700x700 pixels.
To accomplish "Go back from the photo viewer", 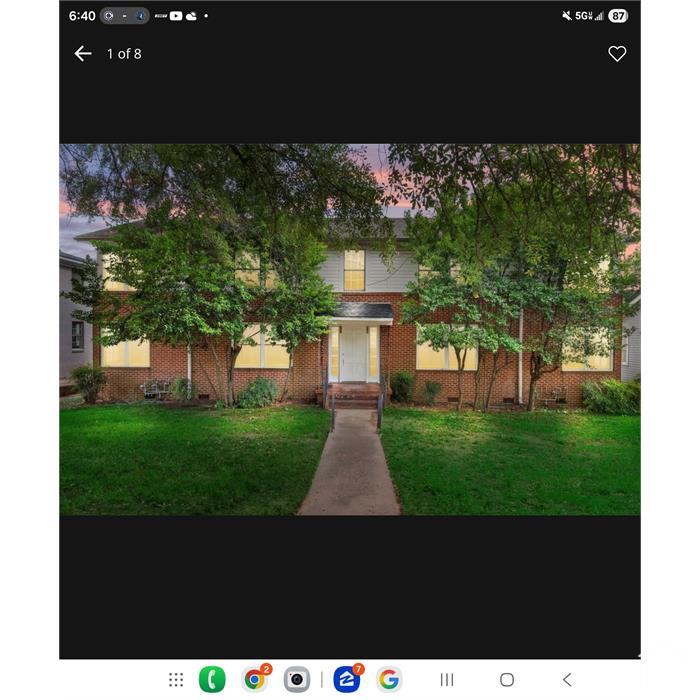I will (x=83, y=54).
